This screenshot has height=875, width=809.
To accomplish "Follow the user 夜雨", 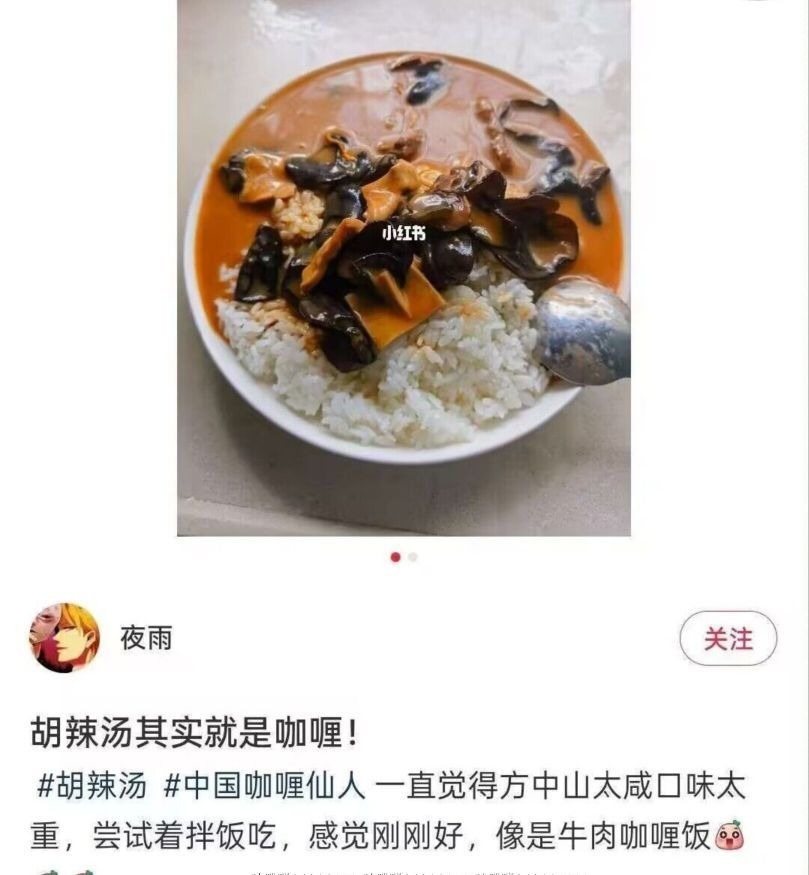I will pos(727,638).
